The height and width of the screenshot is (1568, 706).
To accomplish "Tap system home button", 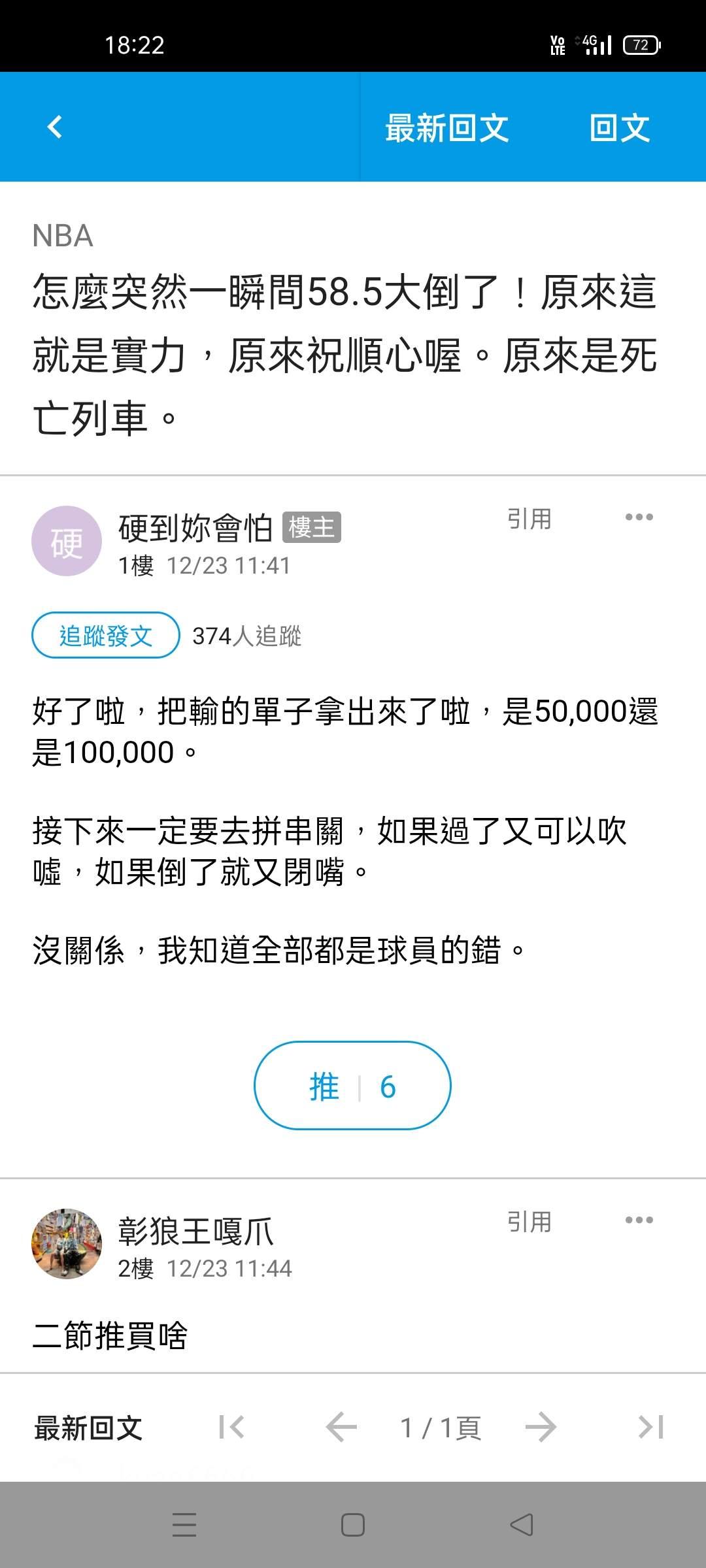I will click(353, 1525).
